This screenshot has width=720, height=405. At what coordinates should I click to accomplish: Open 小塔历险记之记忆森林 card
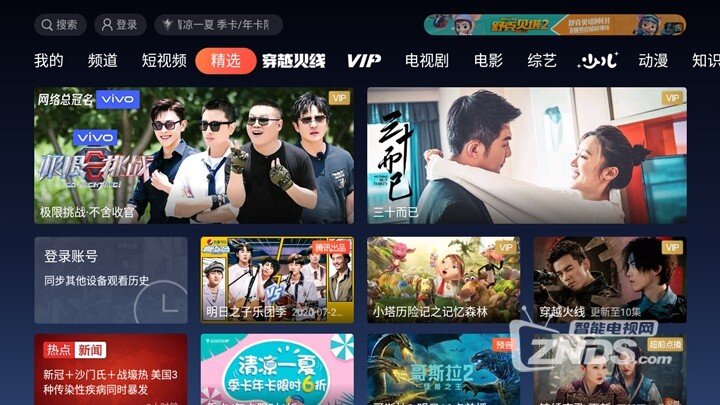click(442, 280)
